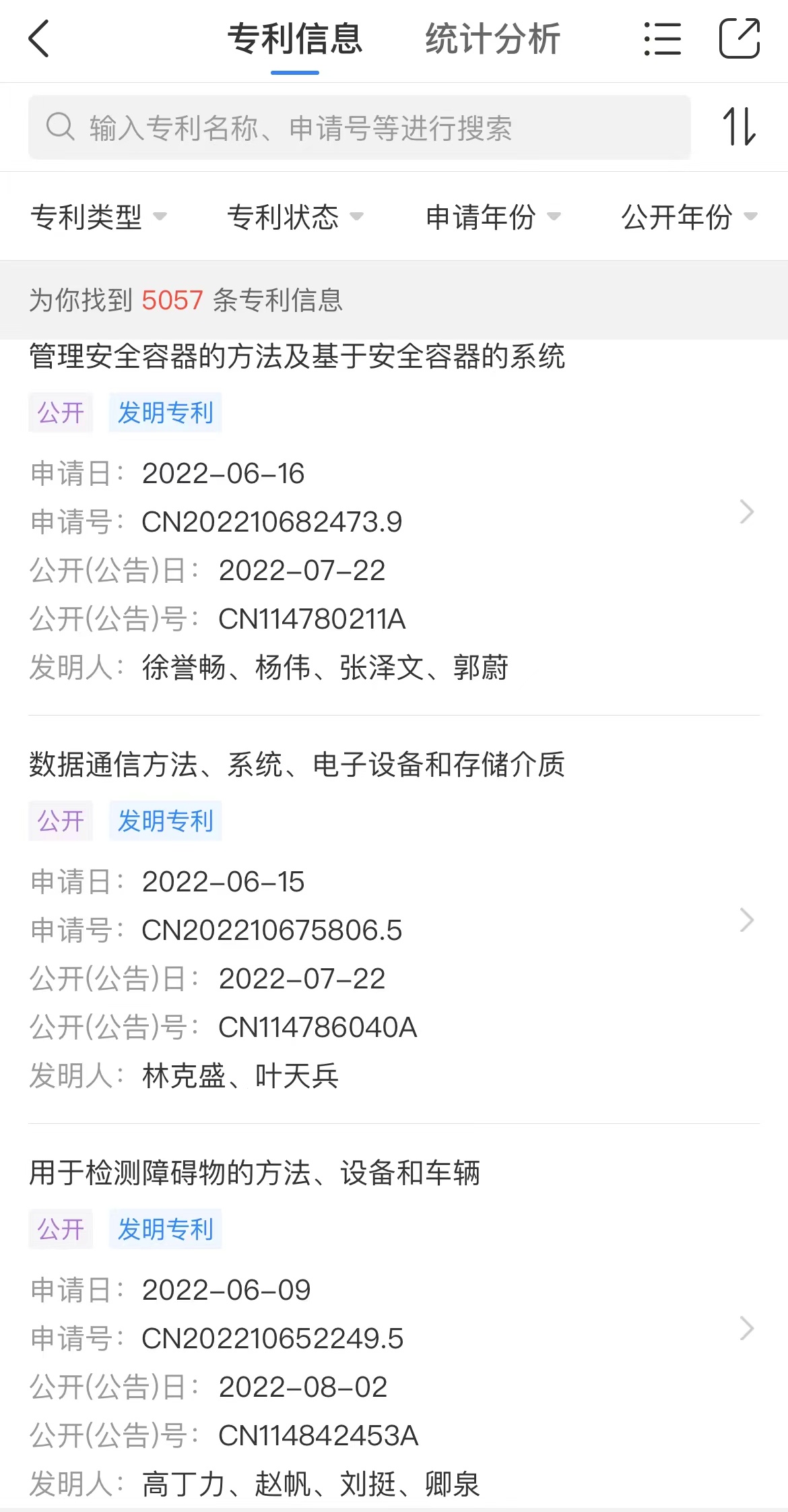This screenshot has height=1512, width=788.
Task: Open patent 用于检测障碍物的方法、设备和车辆
Action: pyautogui.click(x=394, y=1328)
